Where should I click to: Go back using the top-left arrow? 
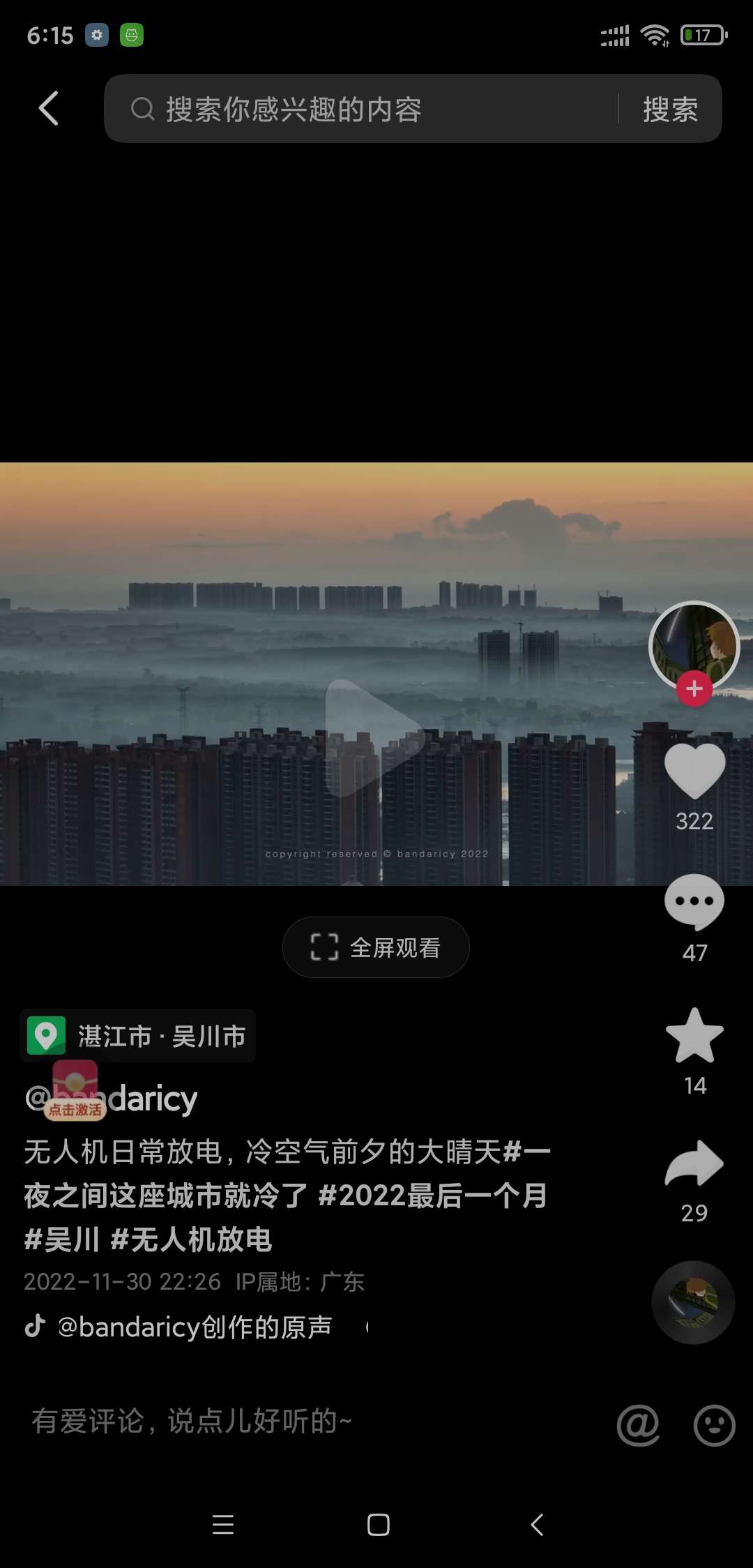tap(48, 109)
